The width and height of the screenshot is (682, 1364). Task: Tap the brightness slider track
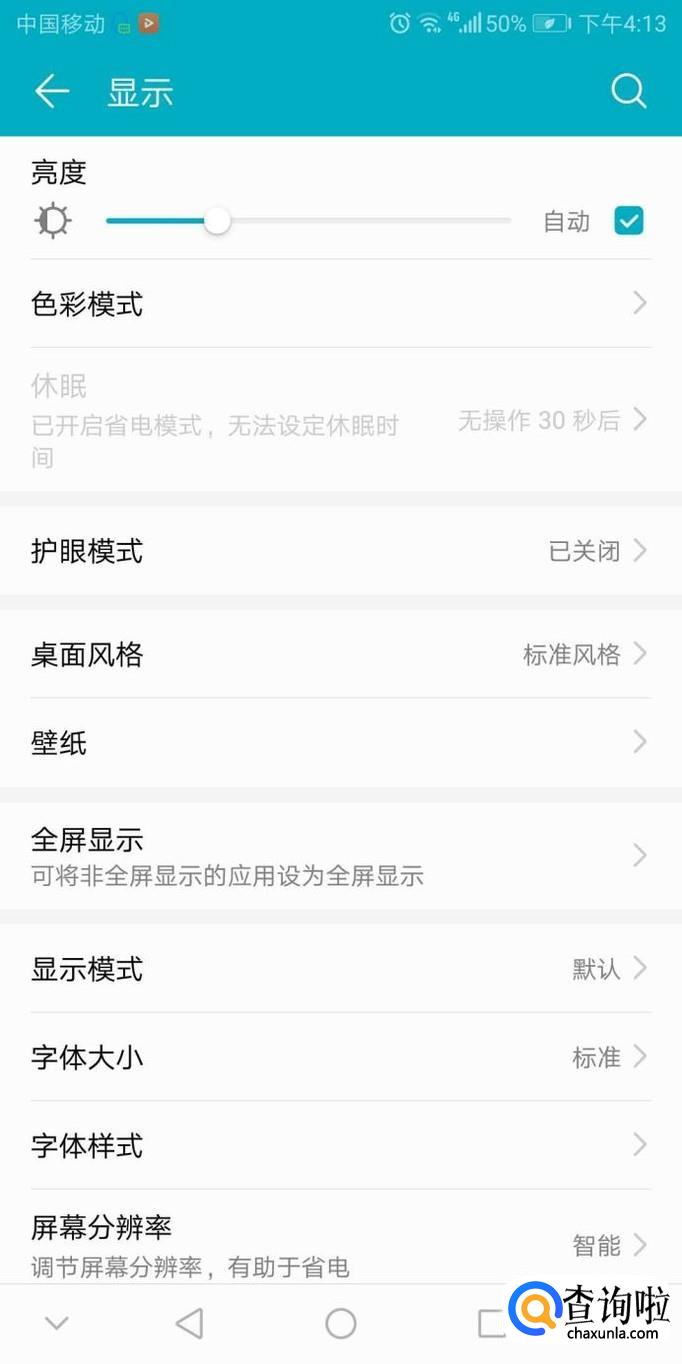360,221
